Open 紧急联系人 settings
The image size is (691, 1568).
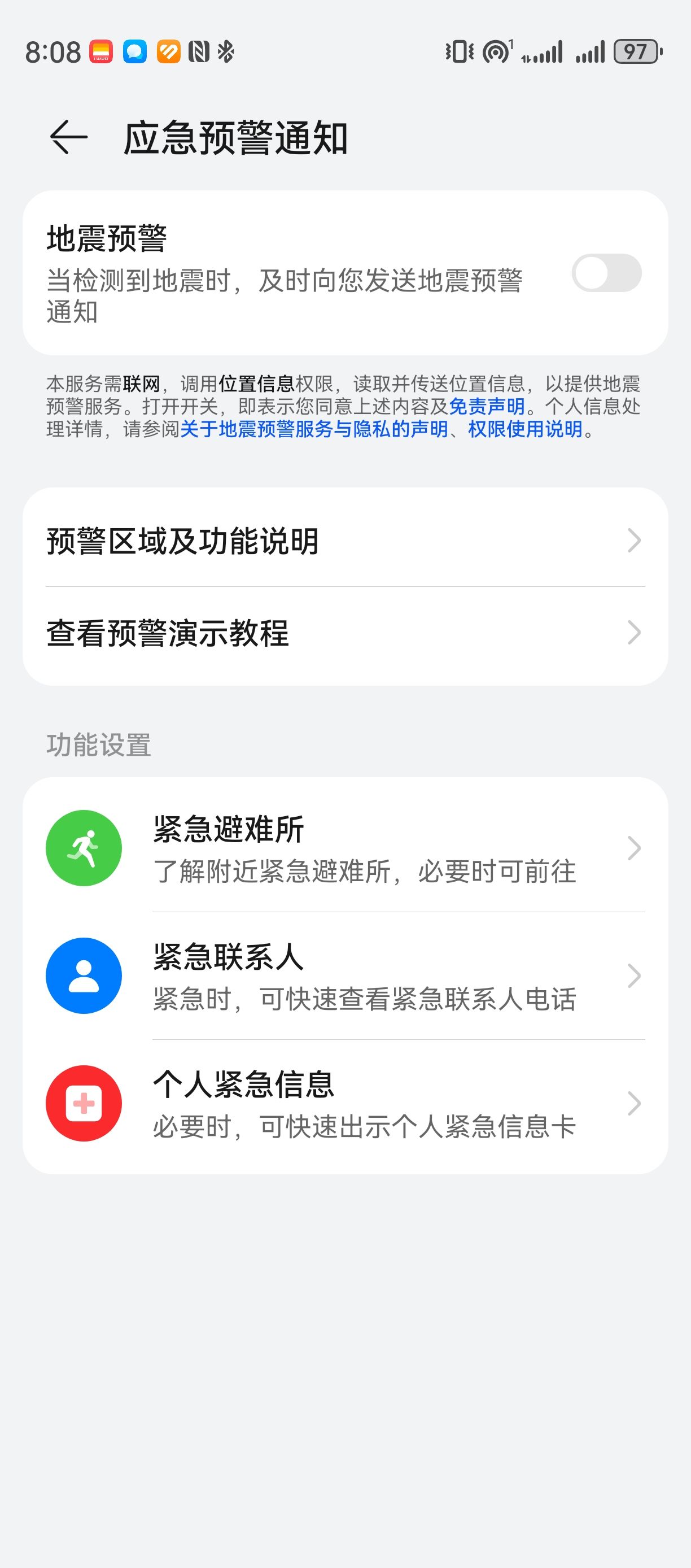345,975
